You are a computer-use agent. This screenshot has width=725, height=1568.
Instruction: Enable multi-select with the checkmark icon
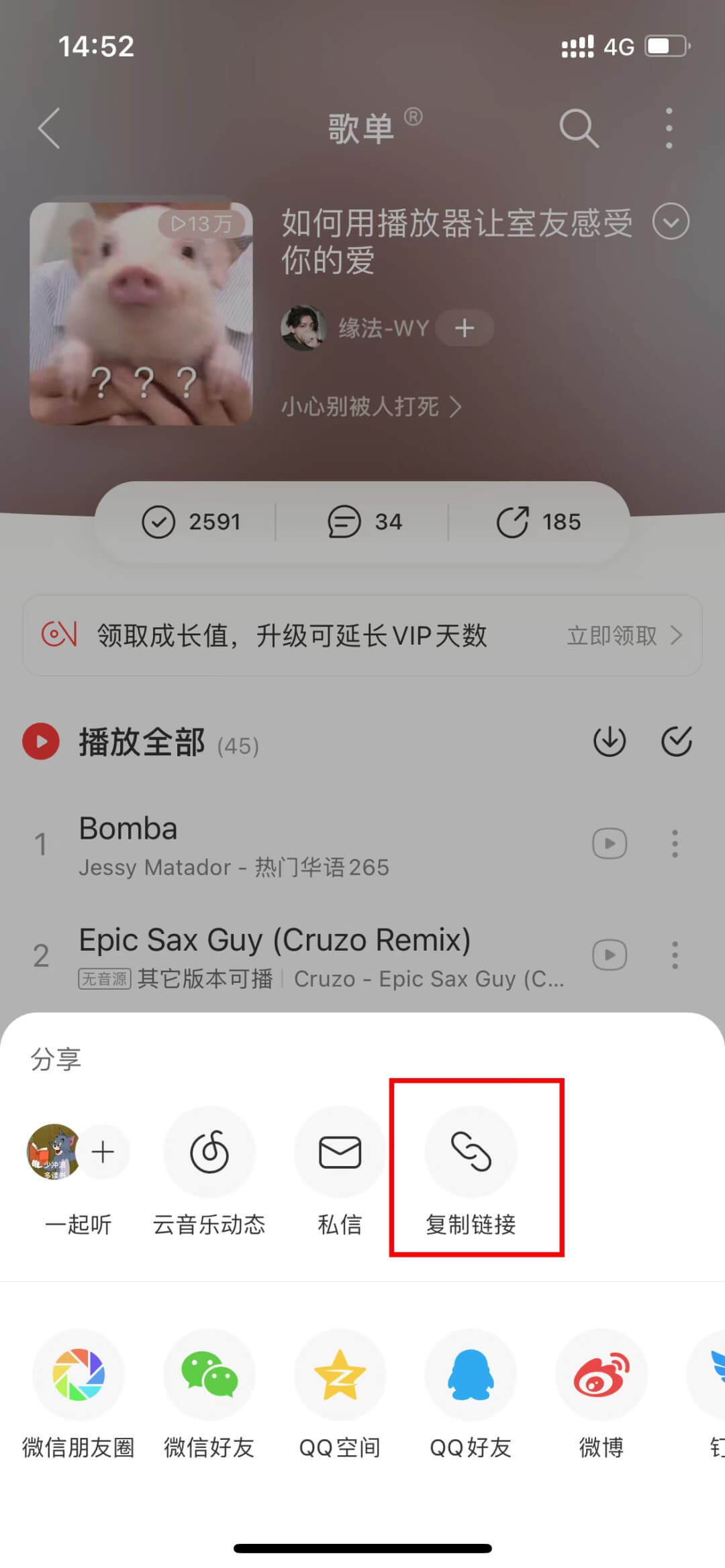[677, 742]
